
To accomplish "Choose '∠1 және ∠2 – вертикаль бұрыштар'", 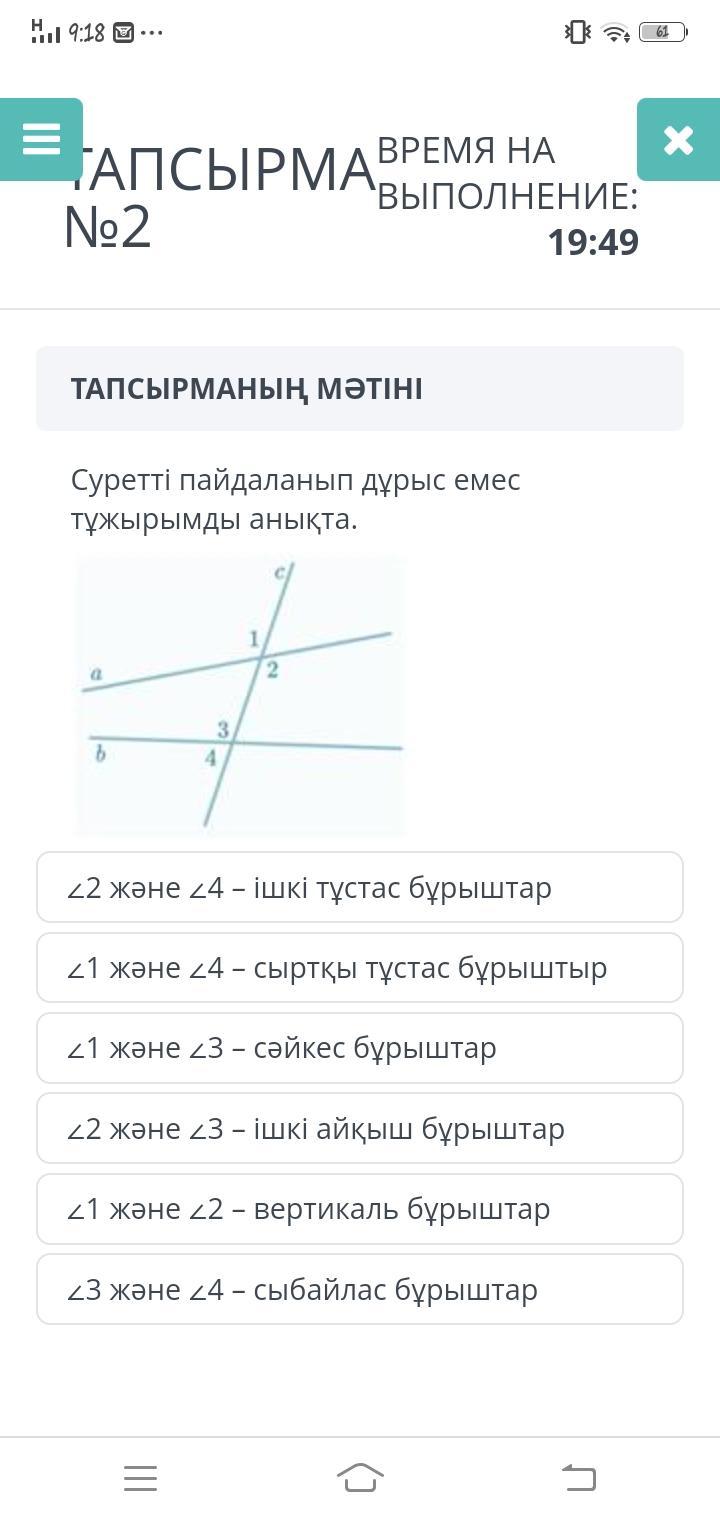I will click(360, 1209).
